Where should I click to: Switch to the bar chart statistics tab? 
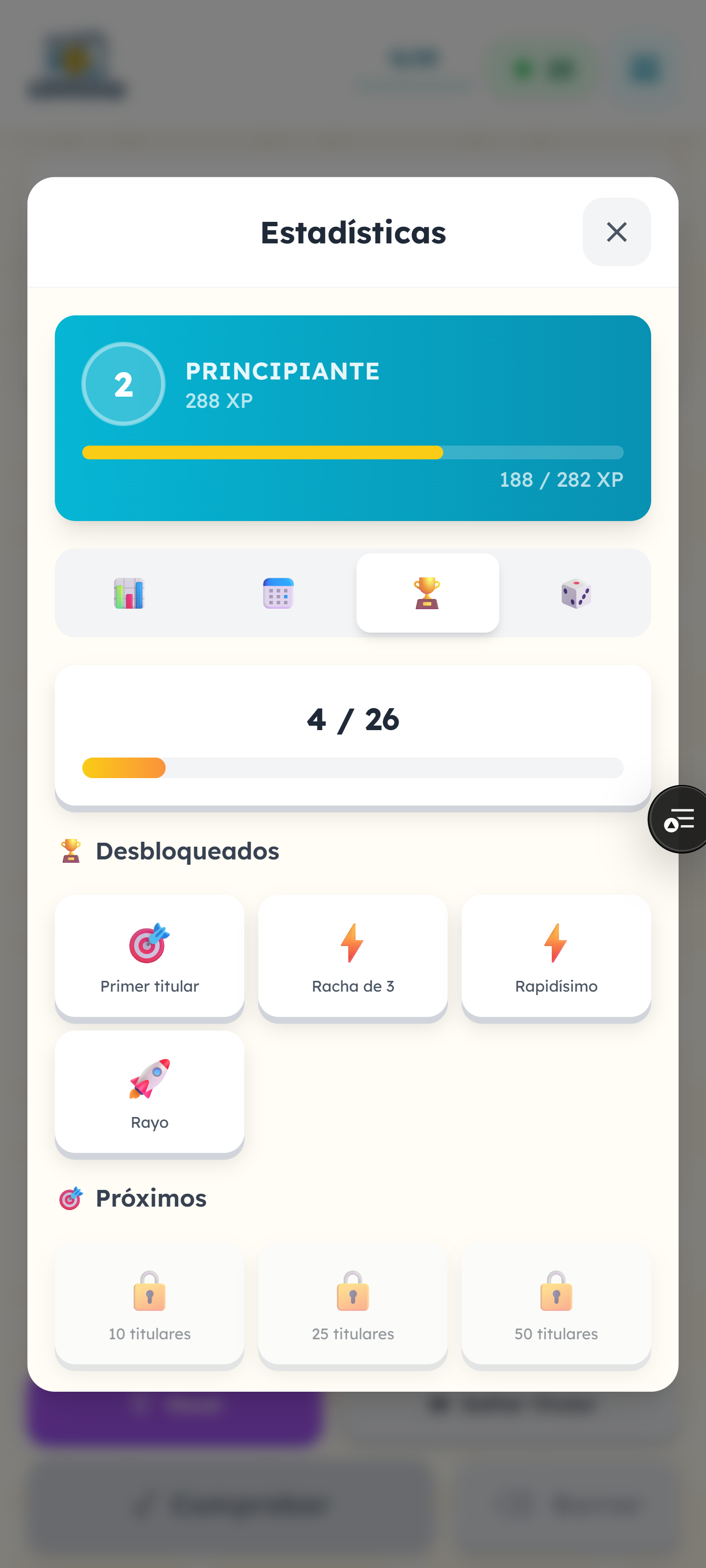coord(129,593)
